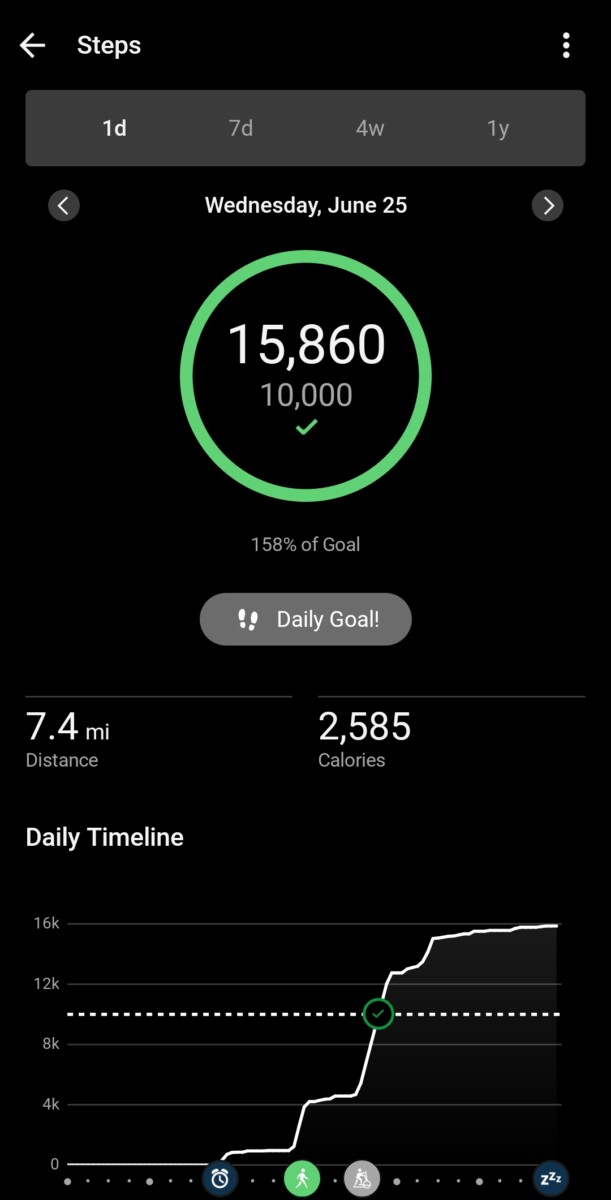Screen dimensions: 611x1200
Task: Tap the alarm clock timeline marker
Action: click(220, 1178)
